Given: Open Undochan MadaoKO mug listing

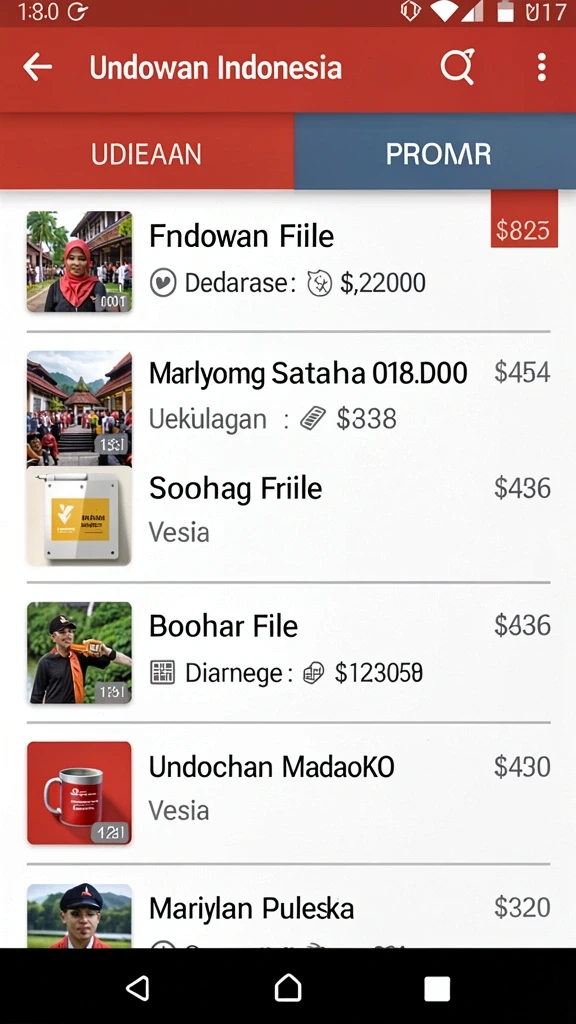Looking at the screenshot, I should [x=288, y=793].
